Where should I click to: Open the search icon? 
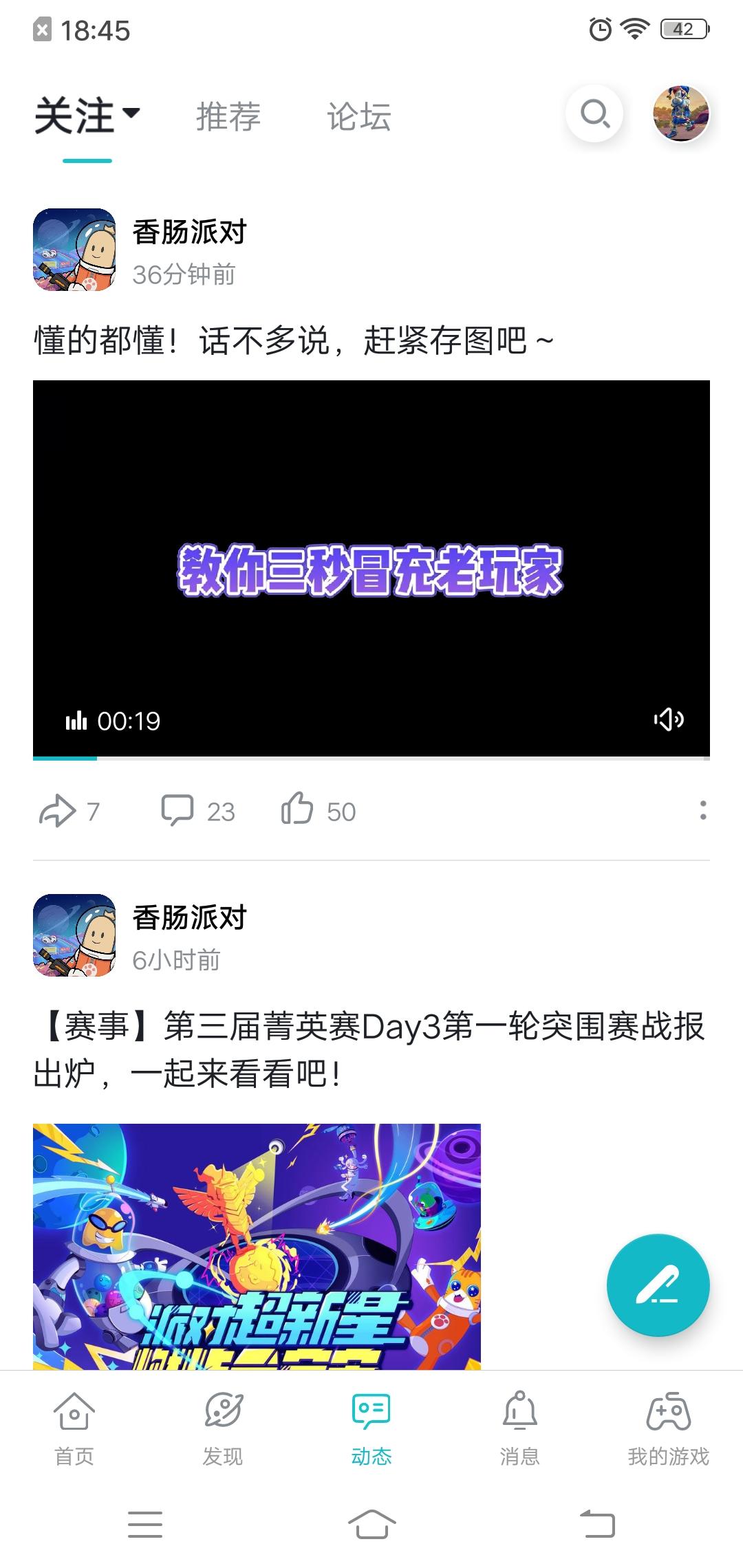pyautogui.click(x=594, y=114)
